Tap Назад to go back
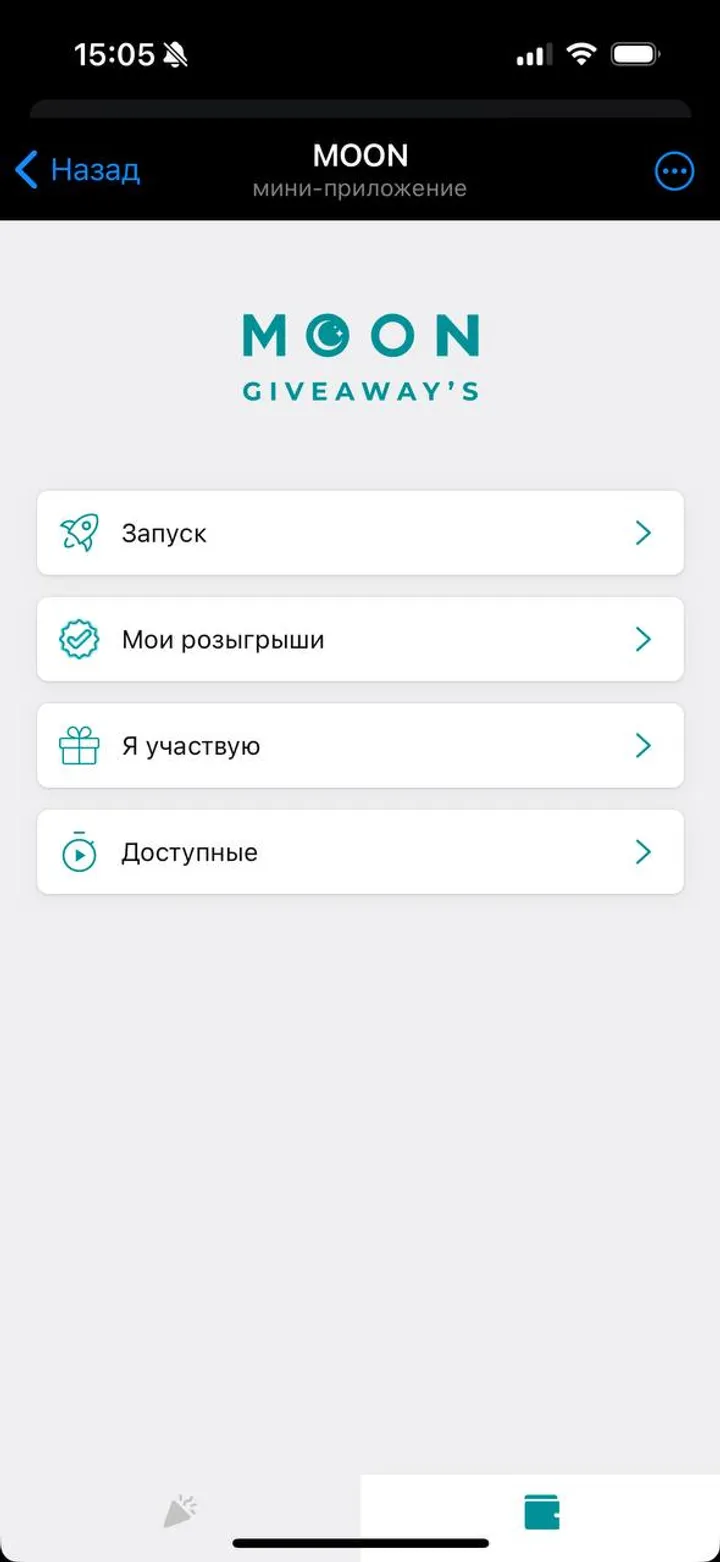Viewport: 720px width, 1562px height. click(x=76, y=170)
